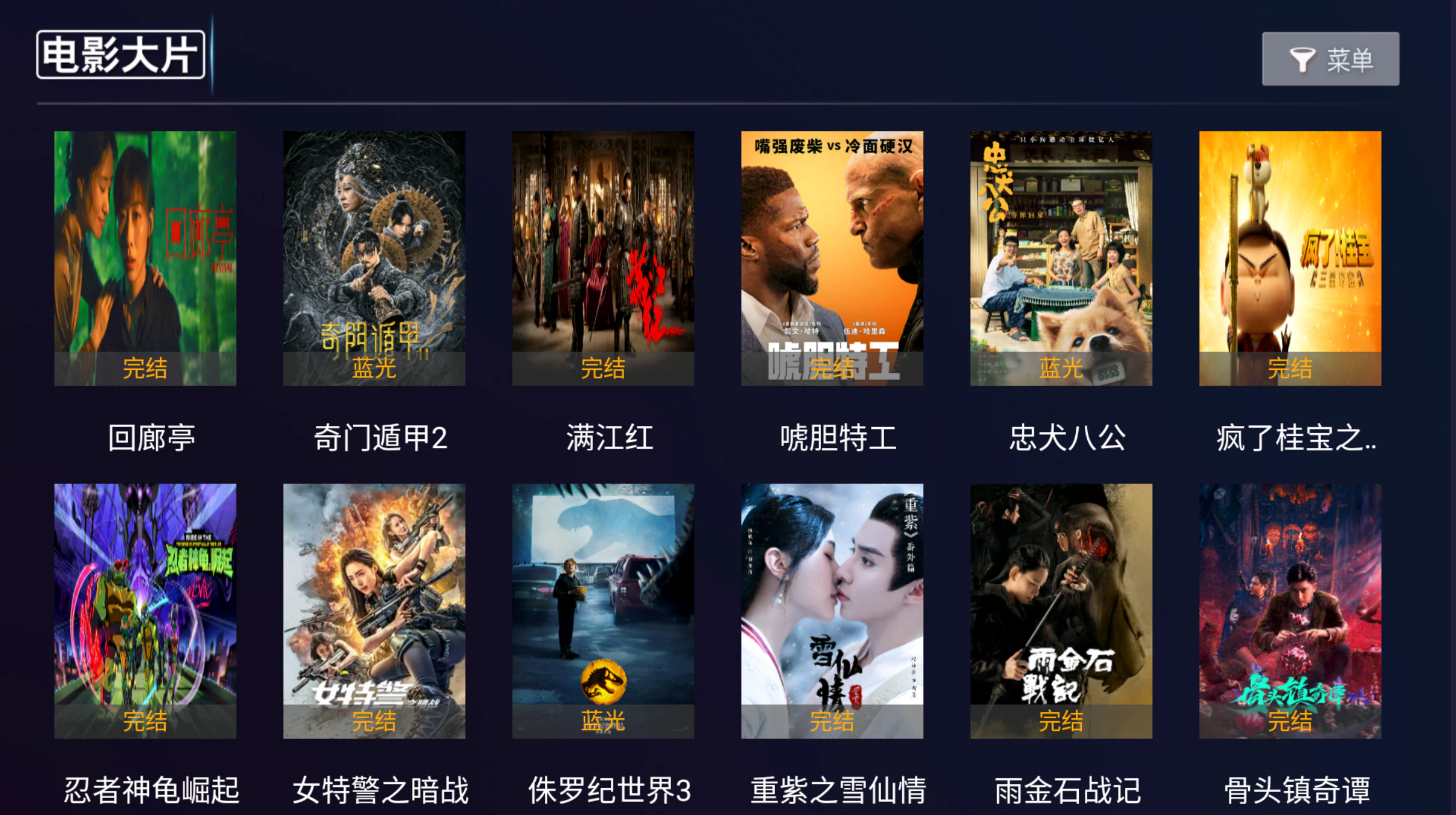Image resolution: width=1456 pixels, height=815 pixels.
Task: Open 侏罗纪世界3 movie
Action: tap(602, 611)
